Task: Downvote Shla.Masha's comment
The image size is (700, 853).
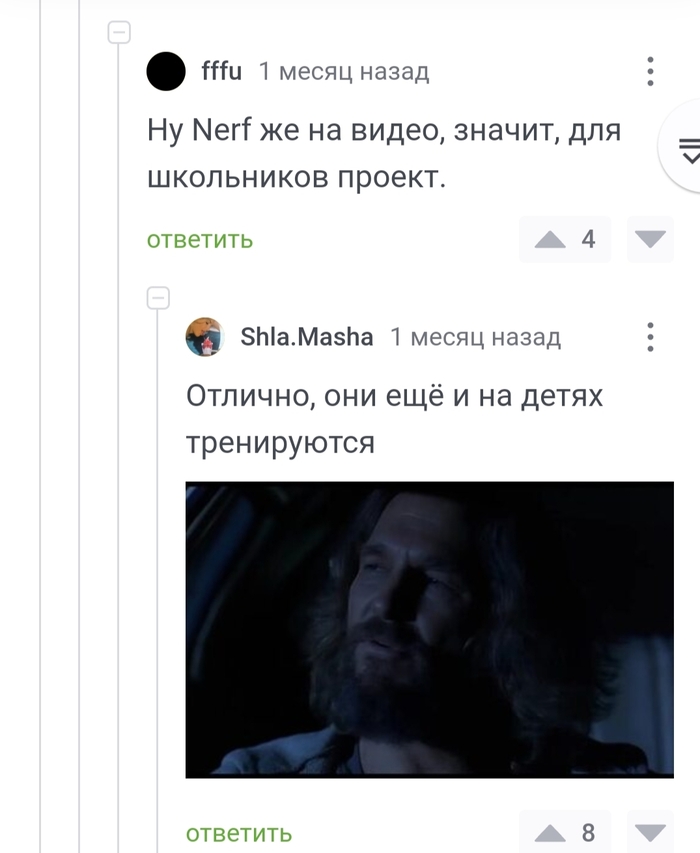Action: click(x=650, y=833)
